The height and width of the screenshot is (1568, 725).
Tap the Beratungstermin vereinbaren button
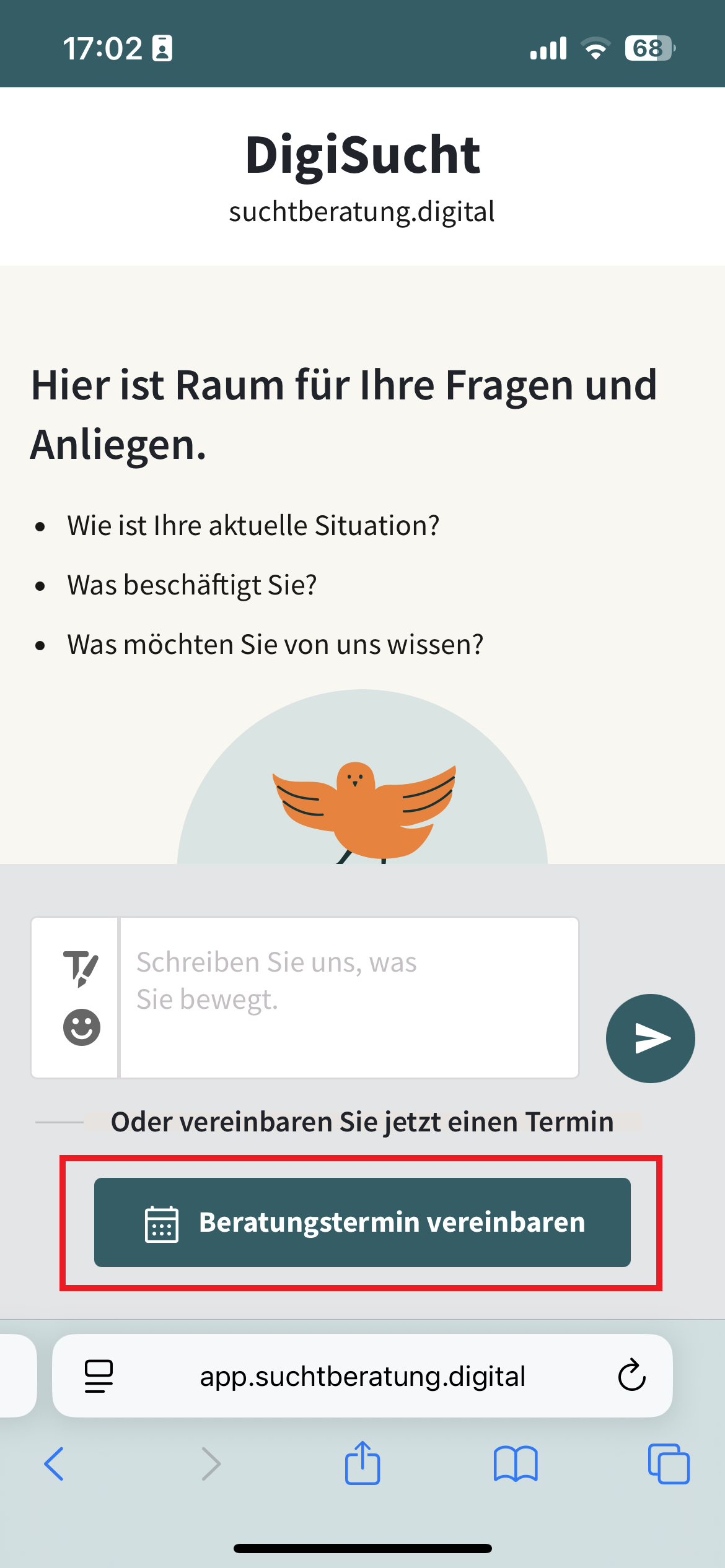(362, 1222)
